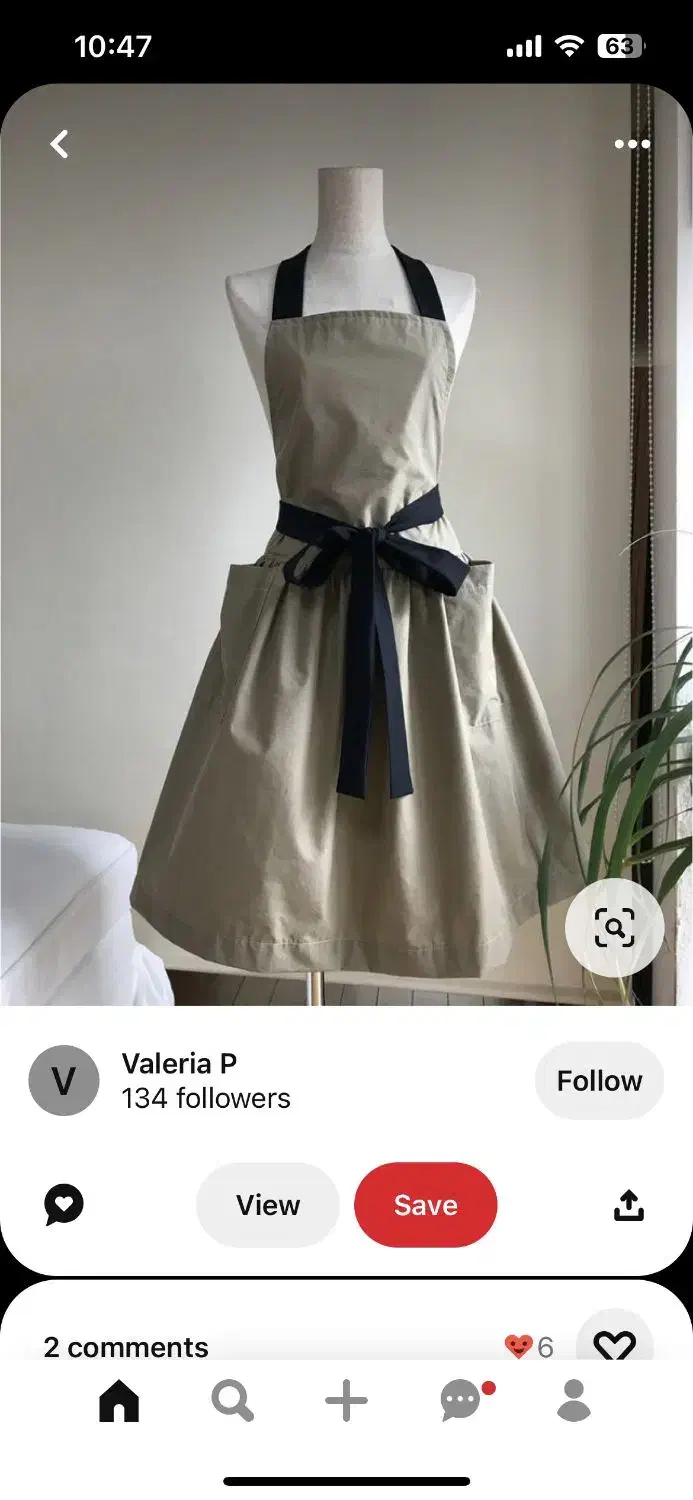This screenshot has width=693, height=1500.
Task: Open the three-dot overflow menu
Action: pos(632,144)
